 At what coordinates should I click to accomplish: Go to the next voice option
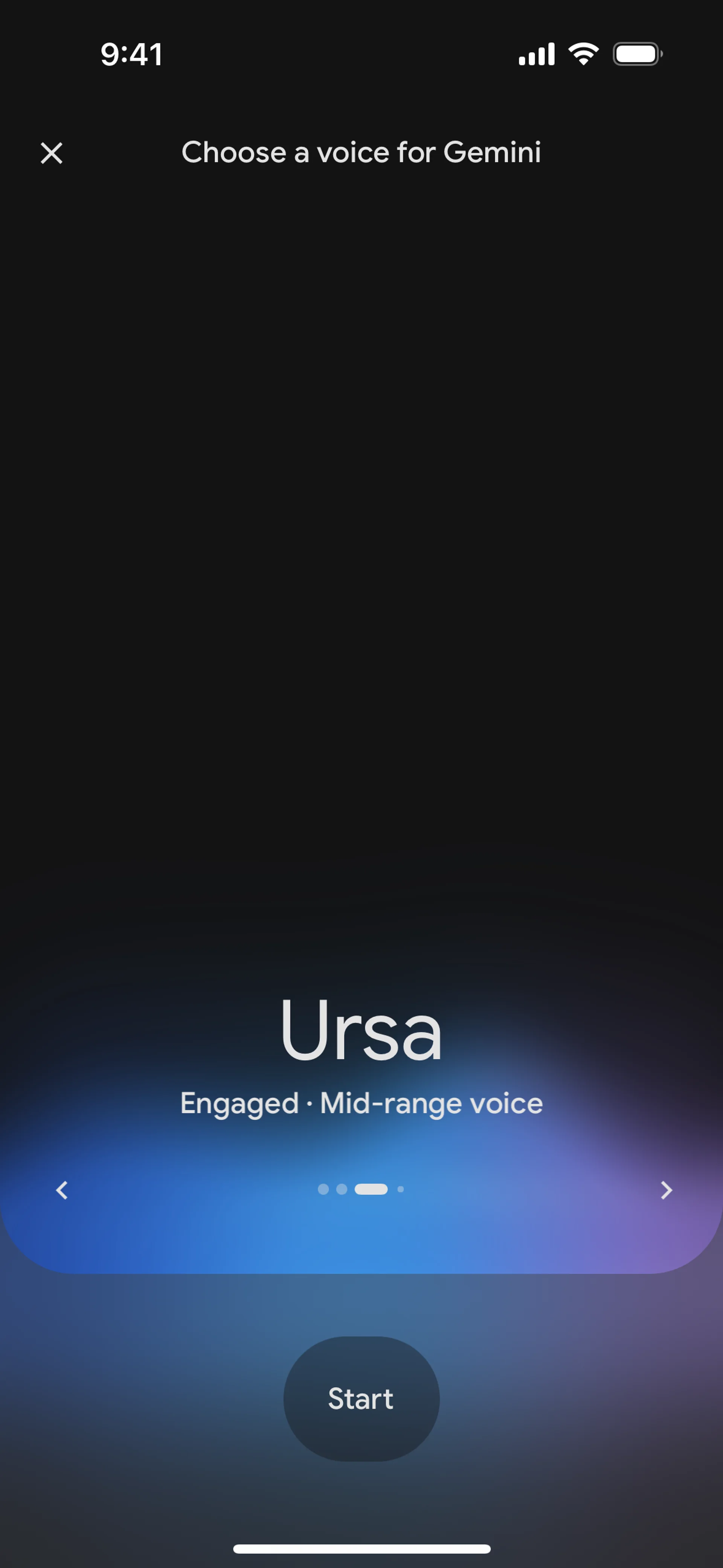point(666,1190)
